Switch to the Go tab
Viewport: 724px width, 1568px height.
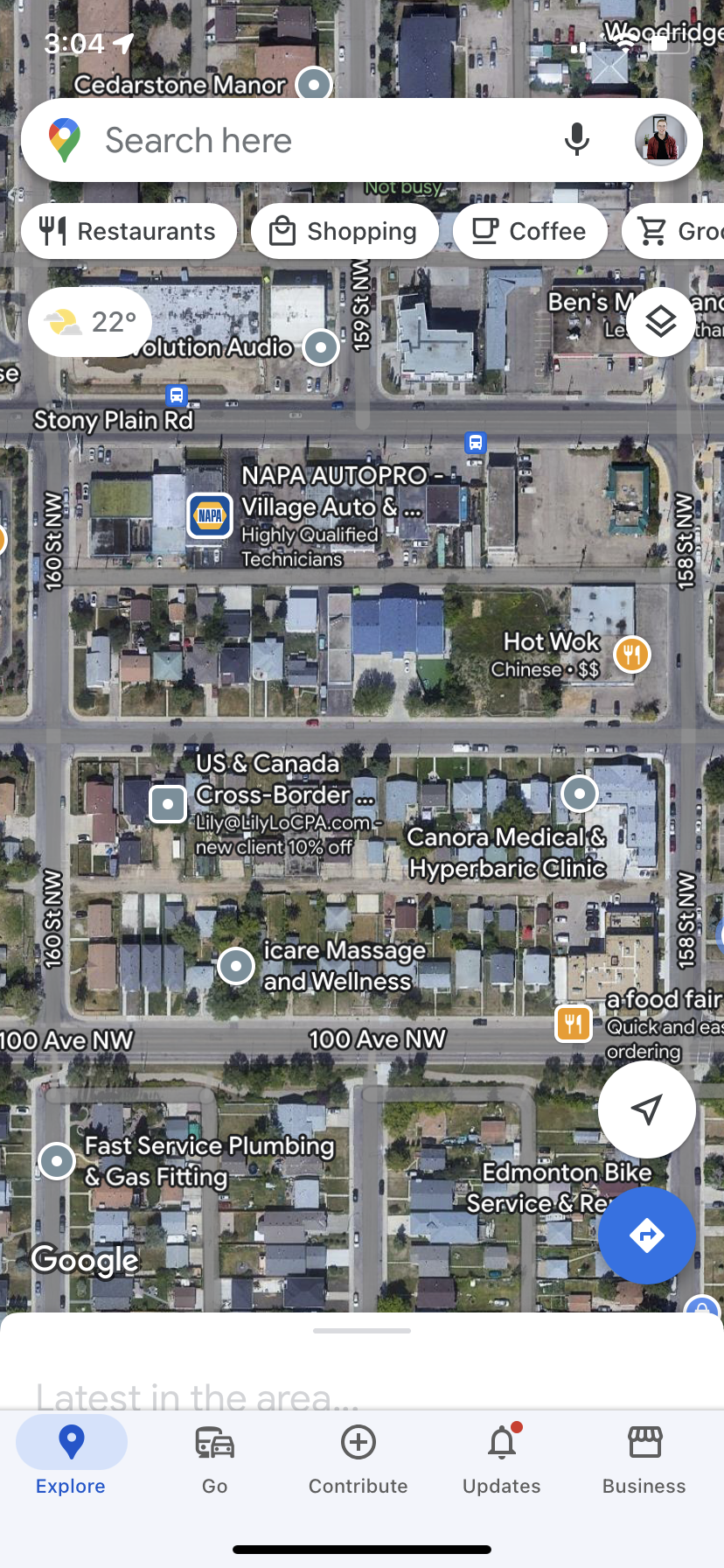(214, 1456)
